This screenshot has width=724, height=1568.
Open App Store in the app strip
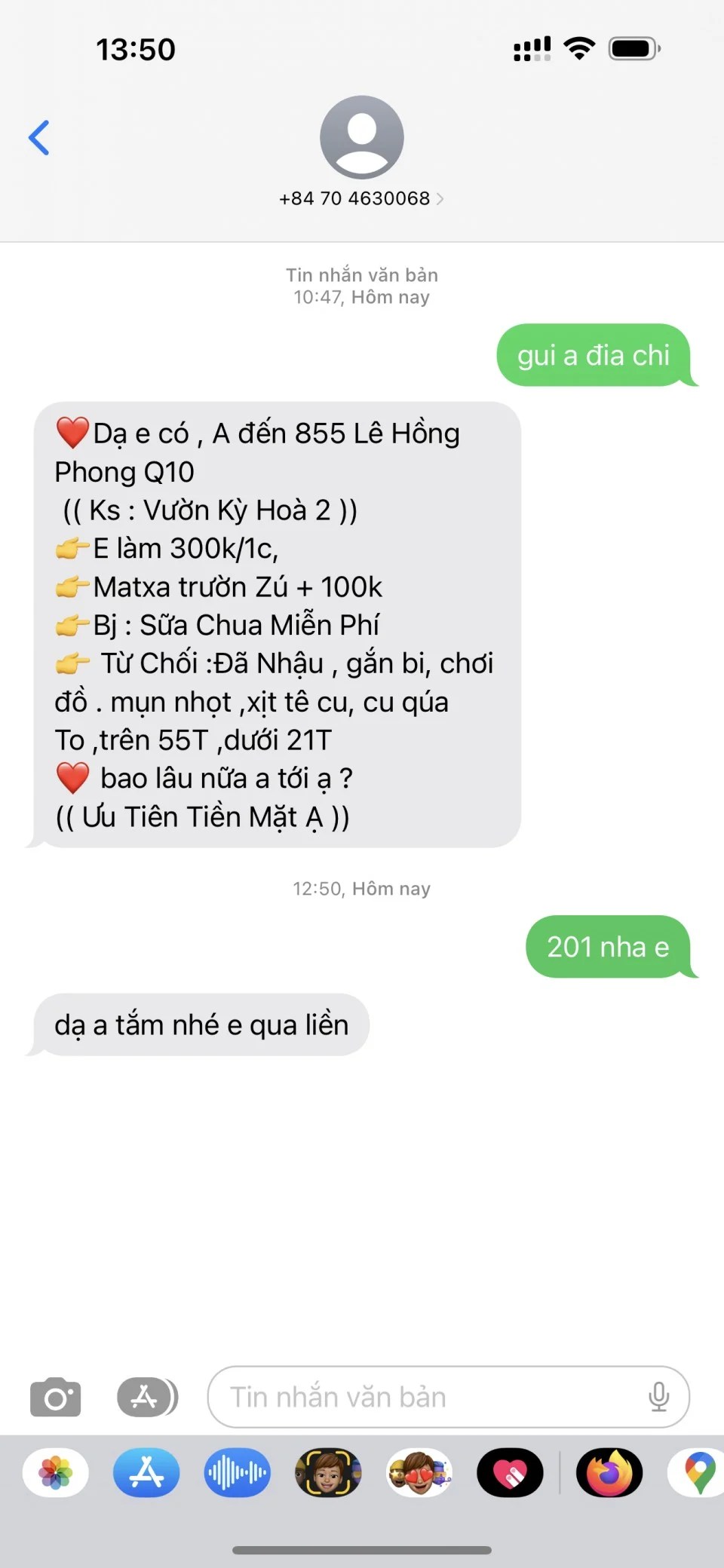tap(146, 1472)
